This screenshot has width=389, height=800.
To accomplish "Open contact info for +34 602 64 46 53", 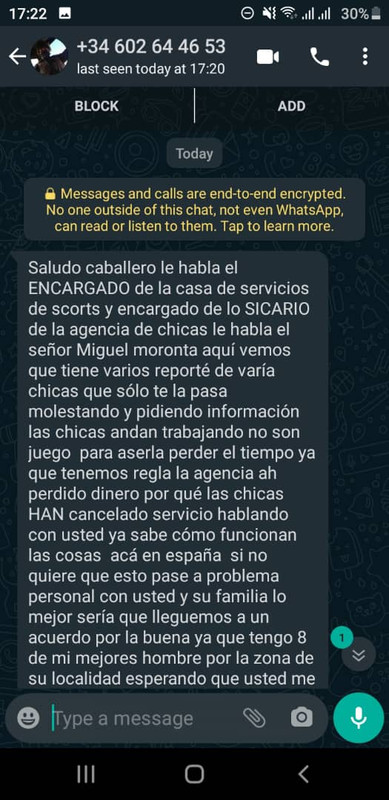I will [151, 56].
